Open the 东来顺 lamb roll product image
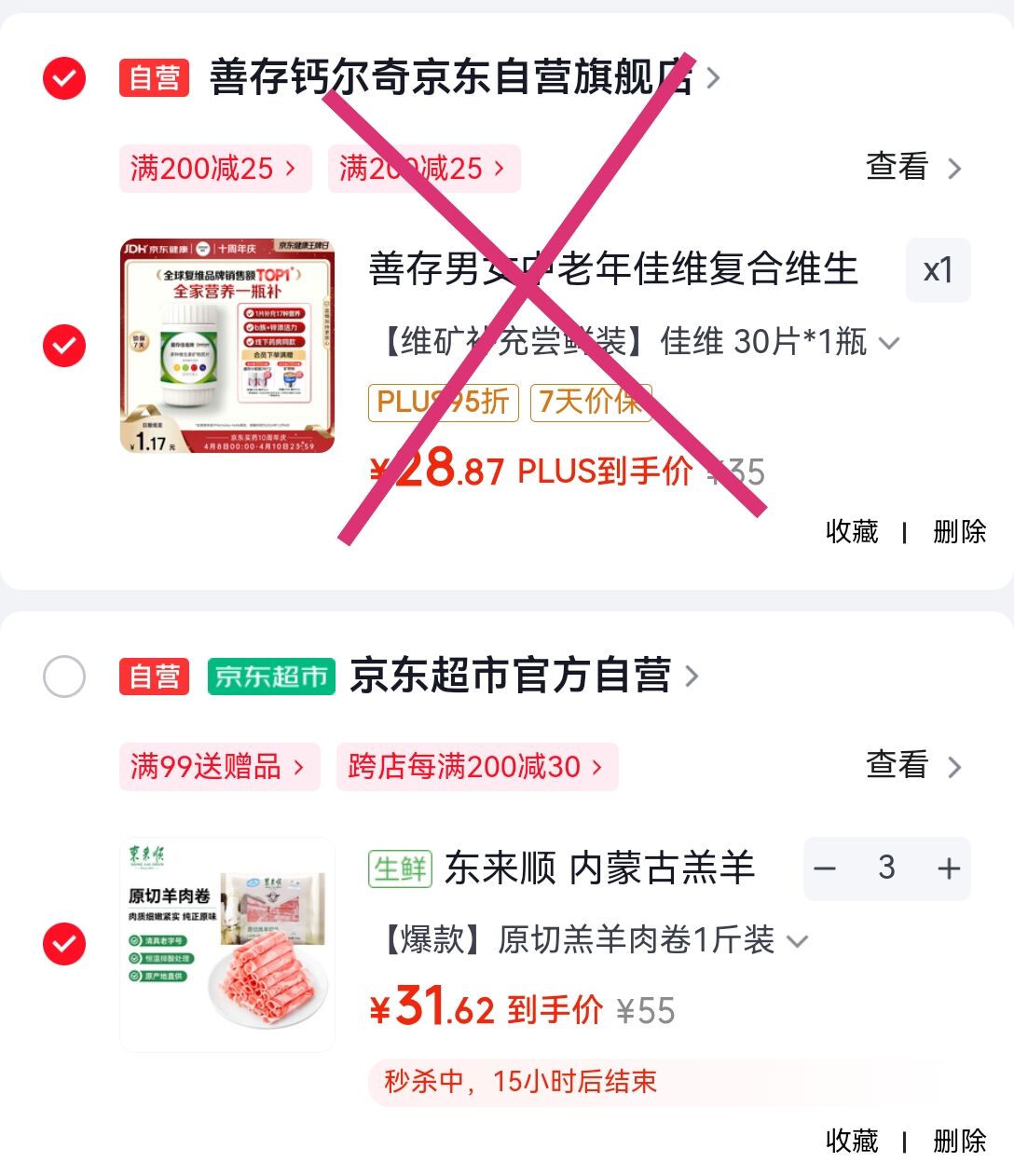The image size is (1014, 1176). (227, 944)
